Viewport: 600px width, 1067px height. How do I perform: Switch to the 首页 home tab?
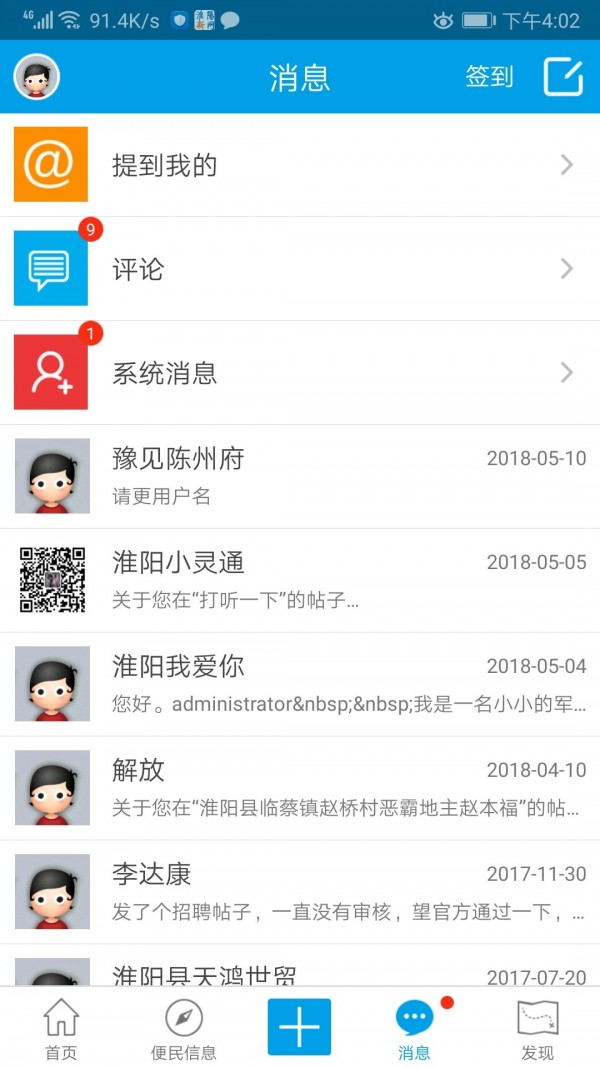[x=61, y=1029]
